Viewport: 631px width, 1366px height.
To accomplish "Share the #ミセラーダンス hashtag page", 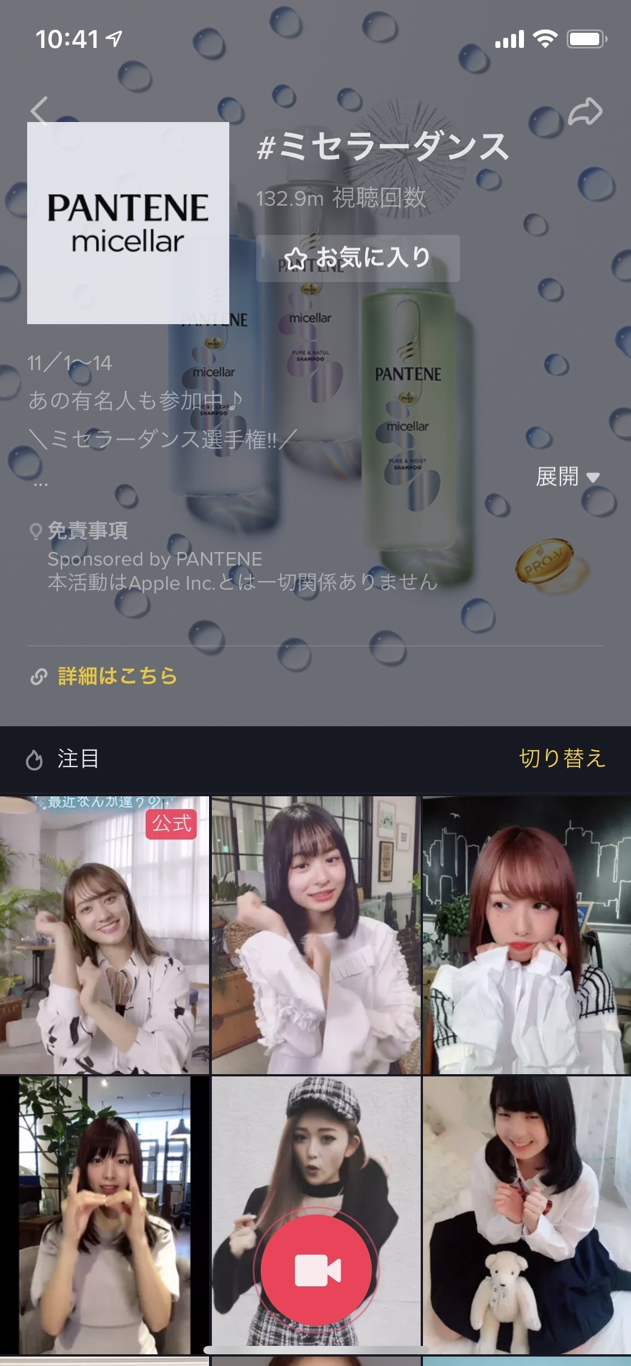I will coord(585,112).
